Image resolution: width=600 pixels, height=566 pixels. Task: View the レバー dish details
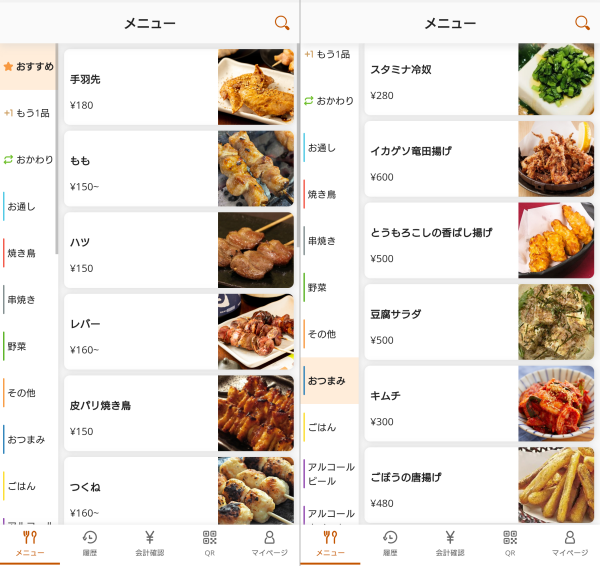[180, 332]
